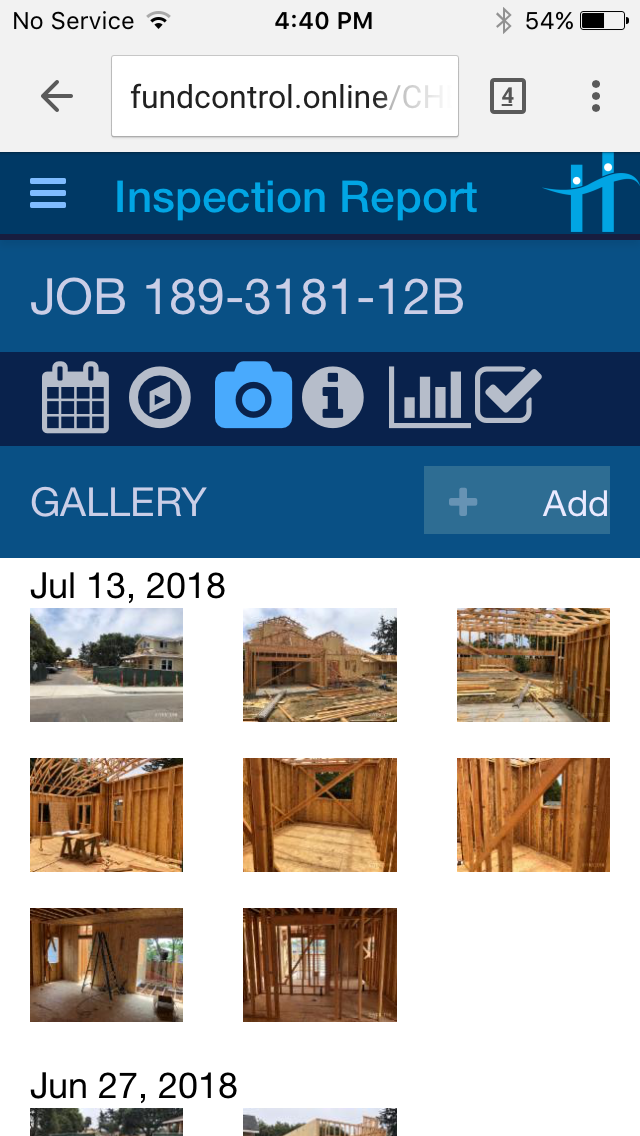This screenshot has height=1136, width=640.
Task: Open the third Jul 13 framing photo
Action: click(533, 665)
